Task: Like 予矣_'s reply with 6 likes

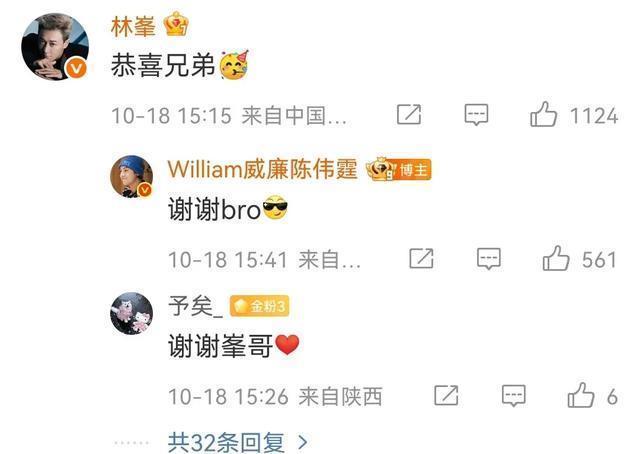Action: pyautogui.click(x=581, y=395)
